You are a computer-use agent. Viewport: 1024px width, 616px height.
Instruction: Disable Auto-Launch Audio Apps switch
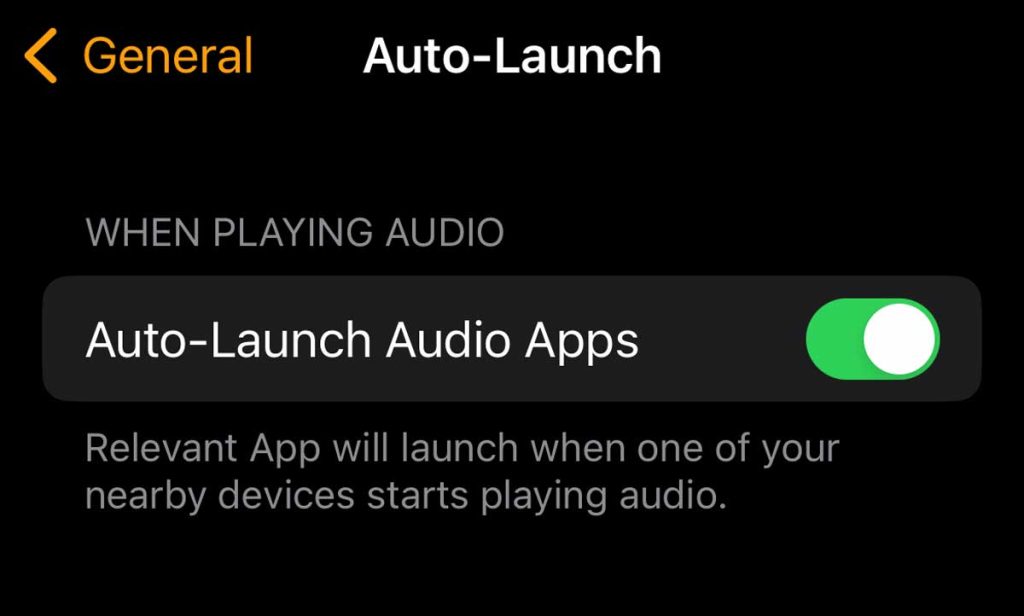pyautogui.click(x=872, y=339)
